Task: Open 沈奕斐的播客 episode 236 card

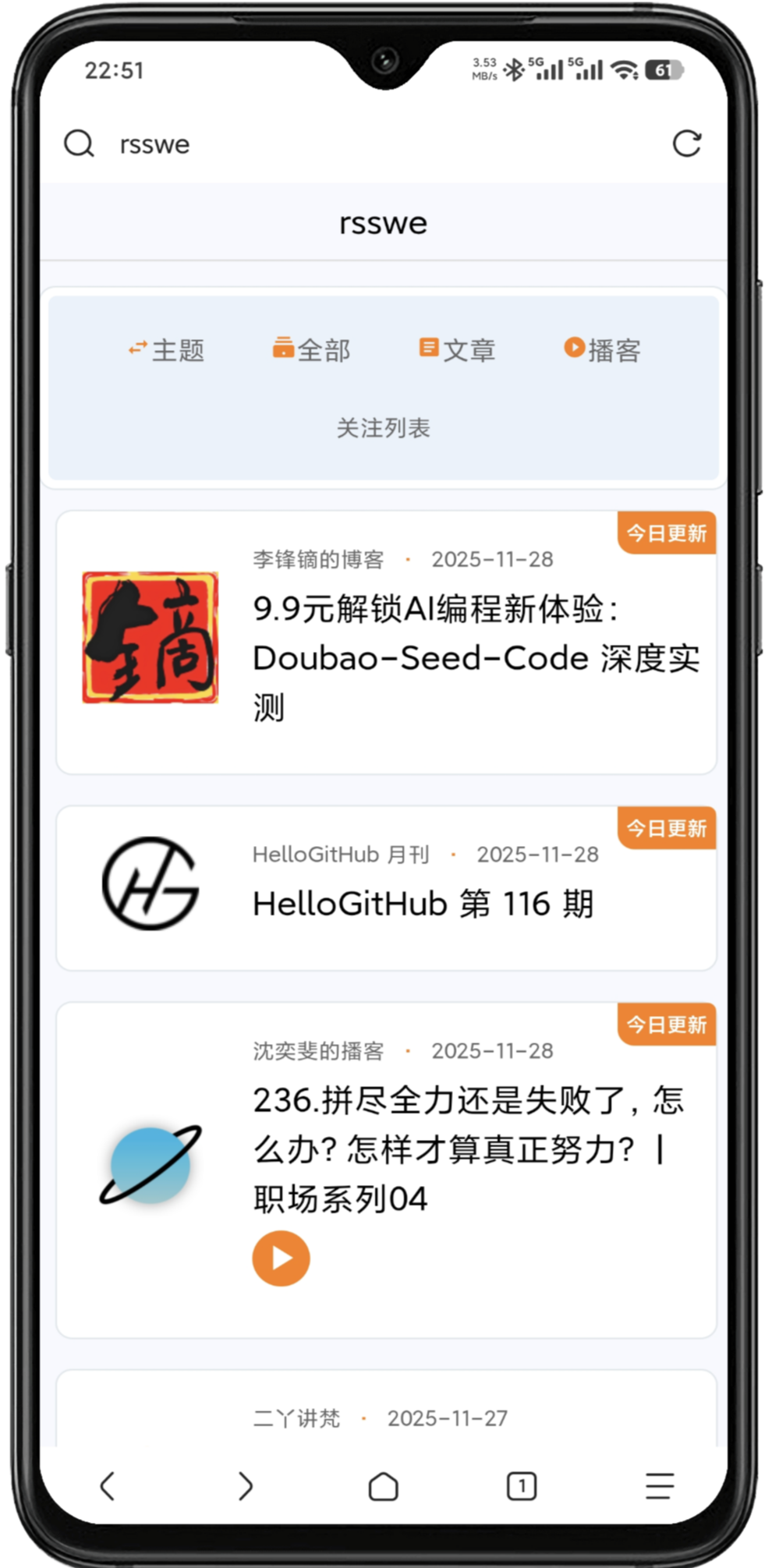Action: [x=468, y=1149]
